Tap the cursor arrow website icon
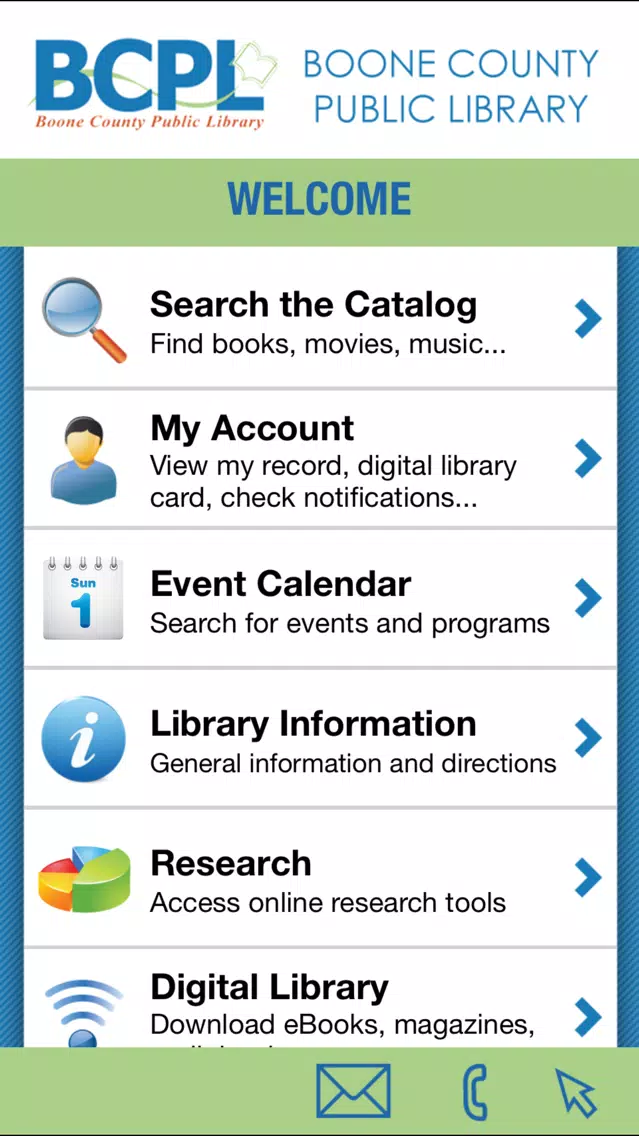The height and width of the screenshot is (1136, 639). (x=576, y=1093)
